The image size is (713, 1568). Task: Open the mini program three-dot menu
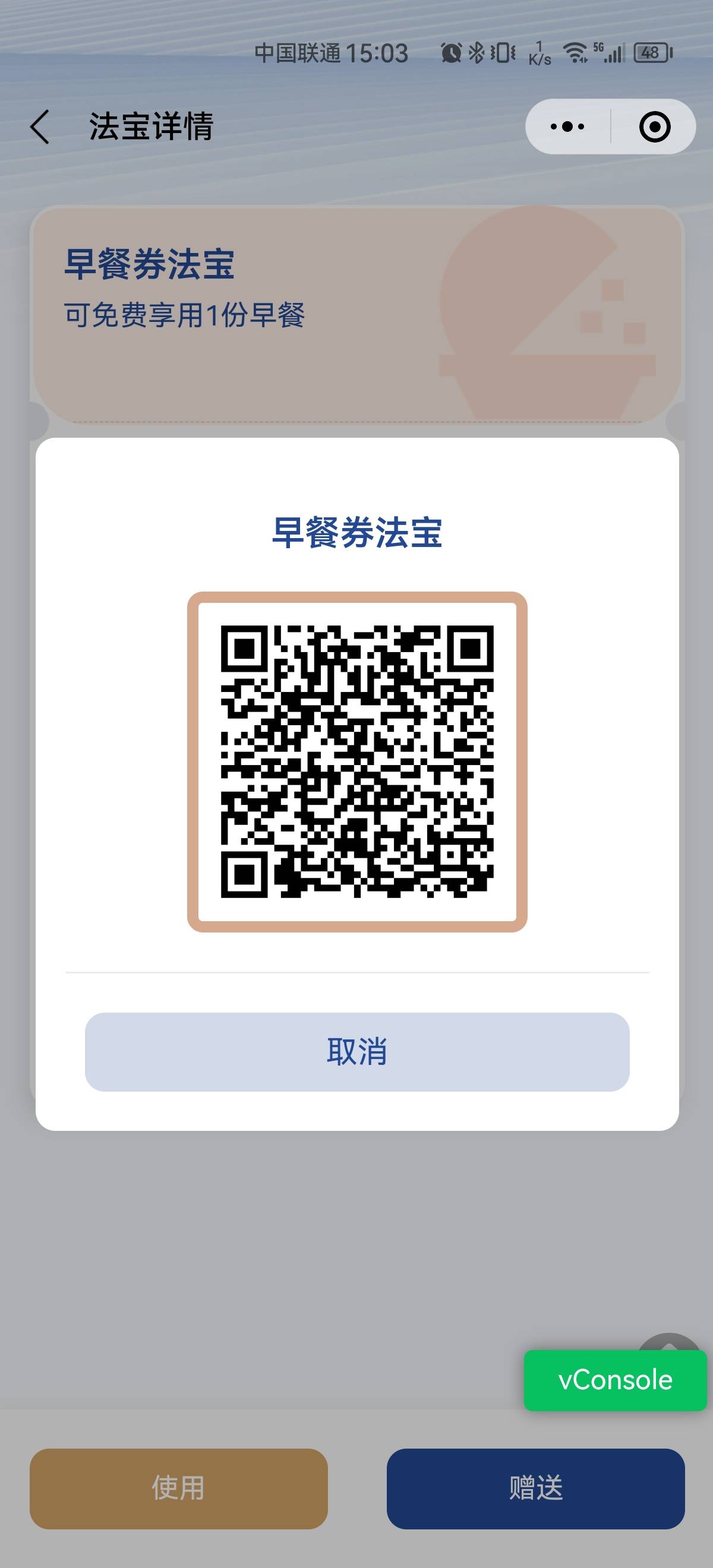pos(567,127)
